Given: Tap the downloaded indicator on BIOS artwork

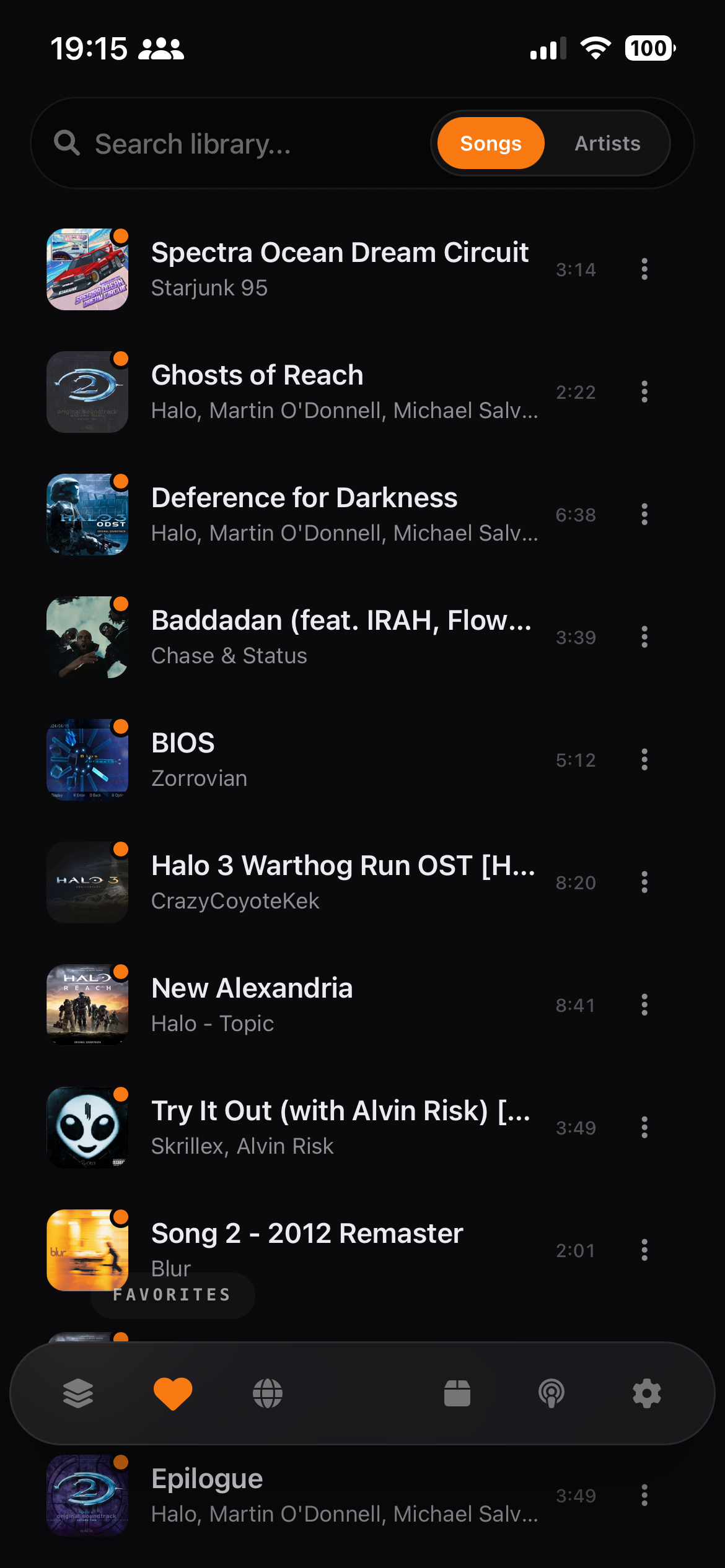Looking at the screenshot, I should [121, 725].
